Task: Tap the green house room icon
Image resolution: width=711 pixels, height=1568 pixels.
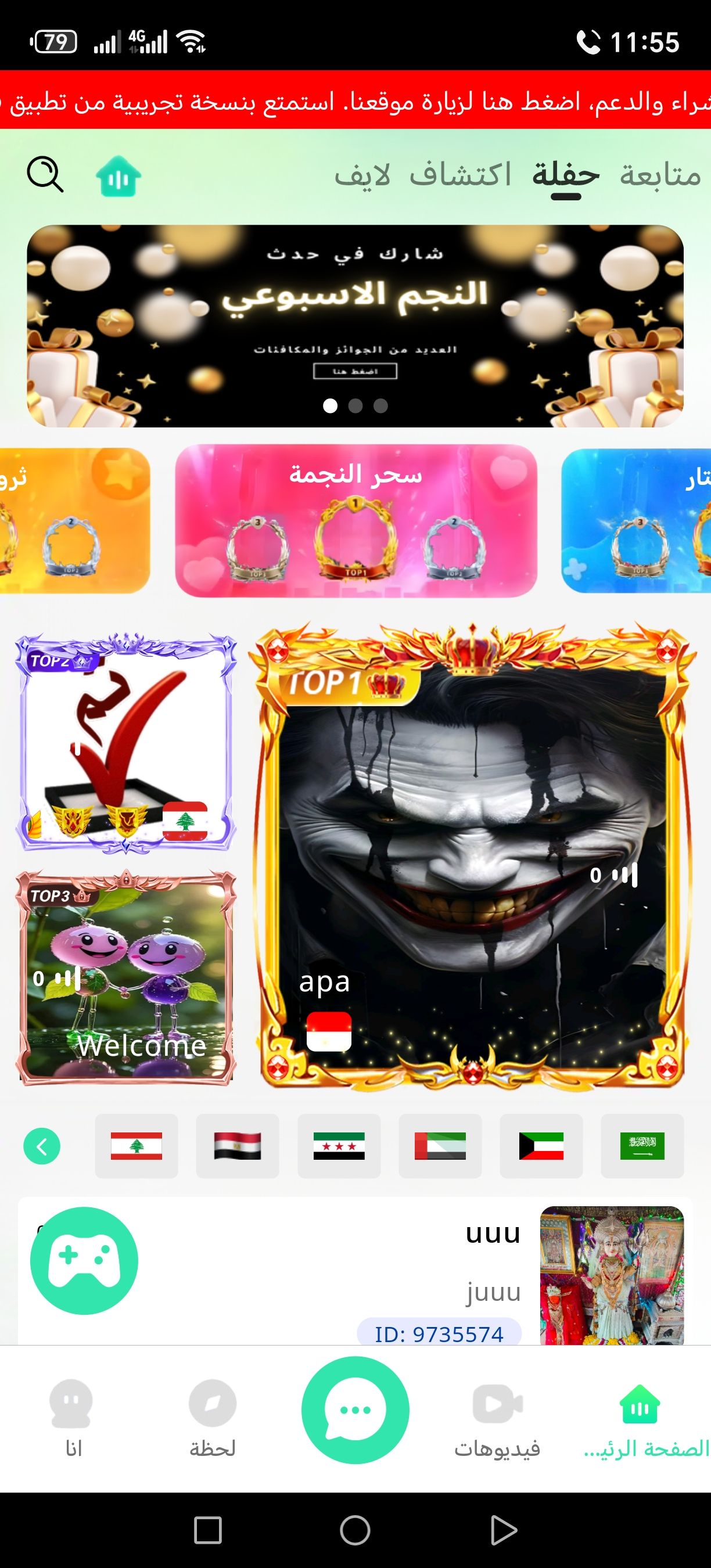Action: pos(119,177)
